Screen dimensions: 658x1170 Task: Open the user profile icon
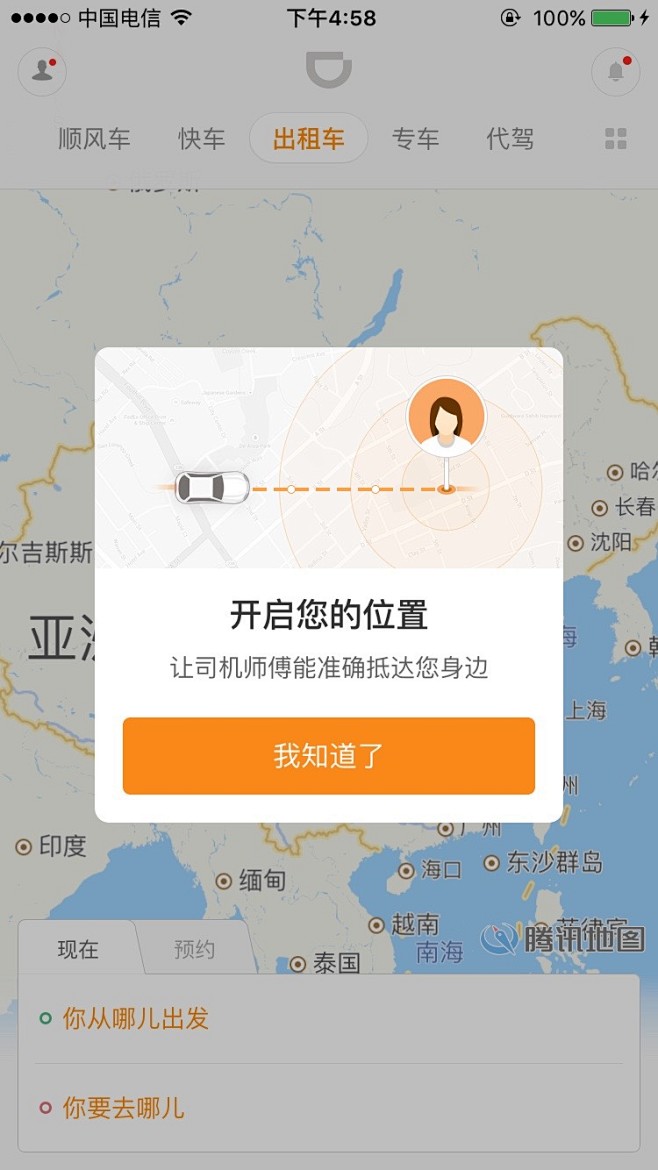(43, 72)
